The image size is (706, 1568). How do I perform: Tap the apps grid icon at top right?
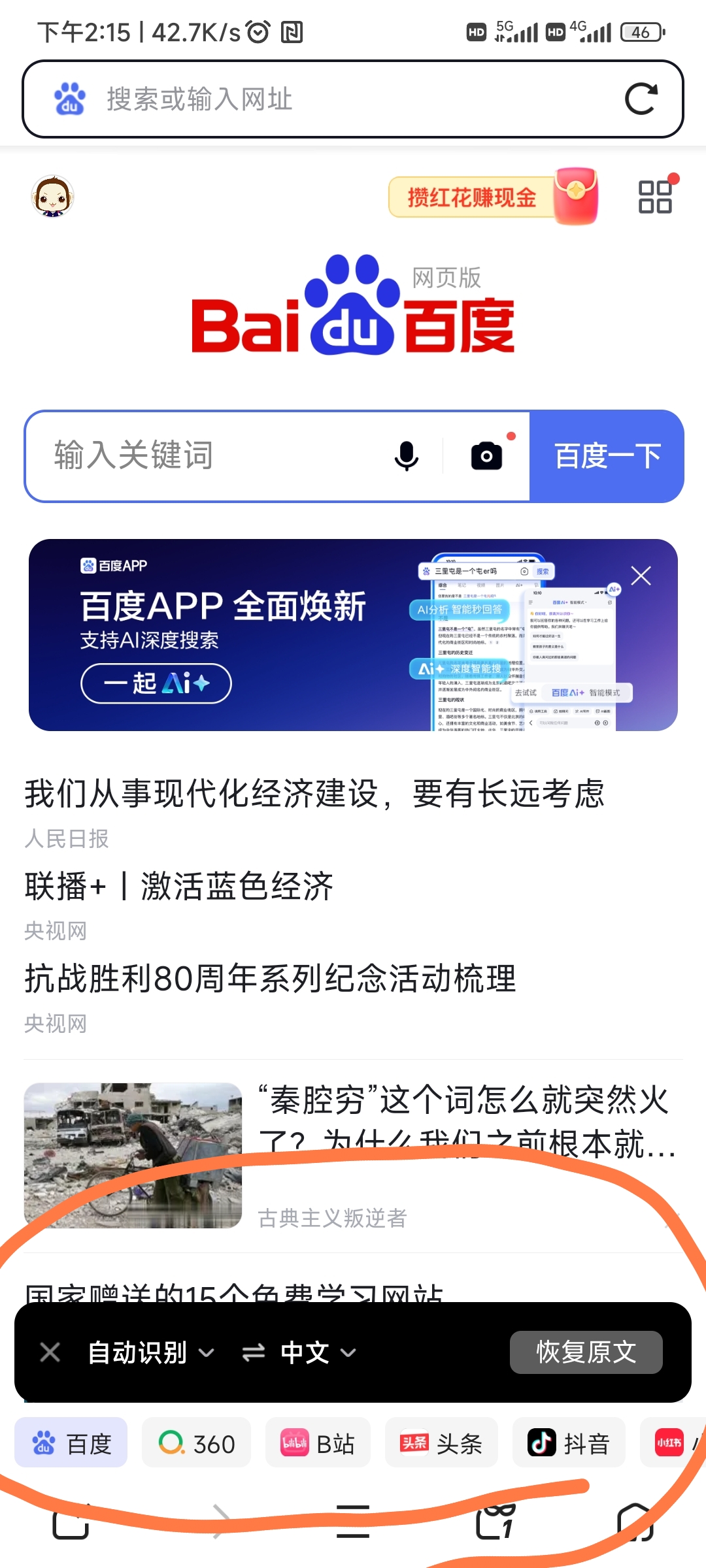tap(656, 197)
